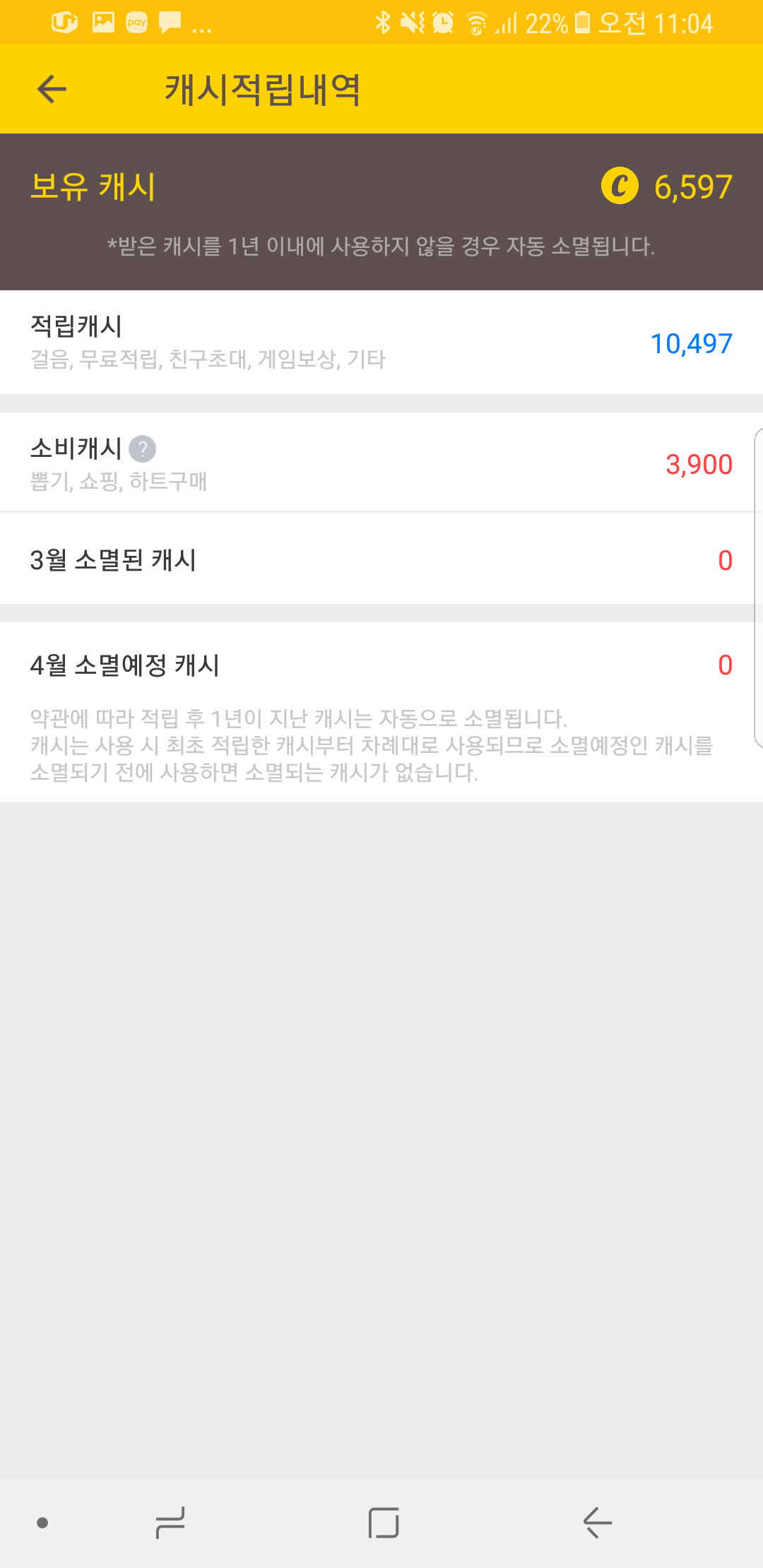
Task: Go back from 캐시적립내역 screen
Action: pyautogui.click(x=52, y=90)
